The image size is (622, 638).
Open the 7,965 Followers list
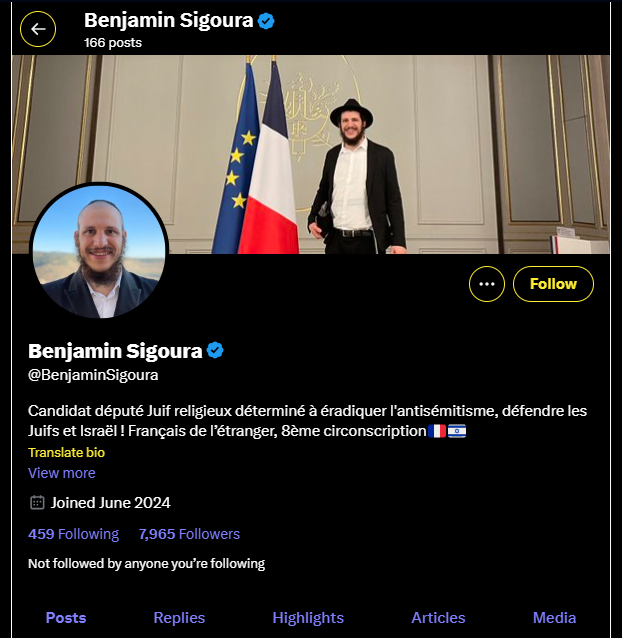[189, 534]
